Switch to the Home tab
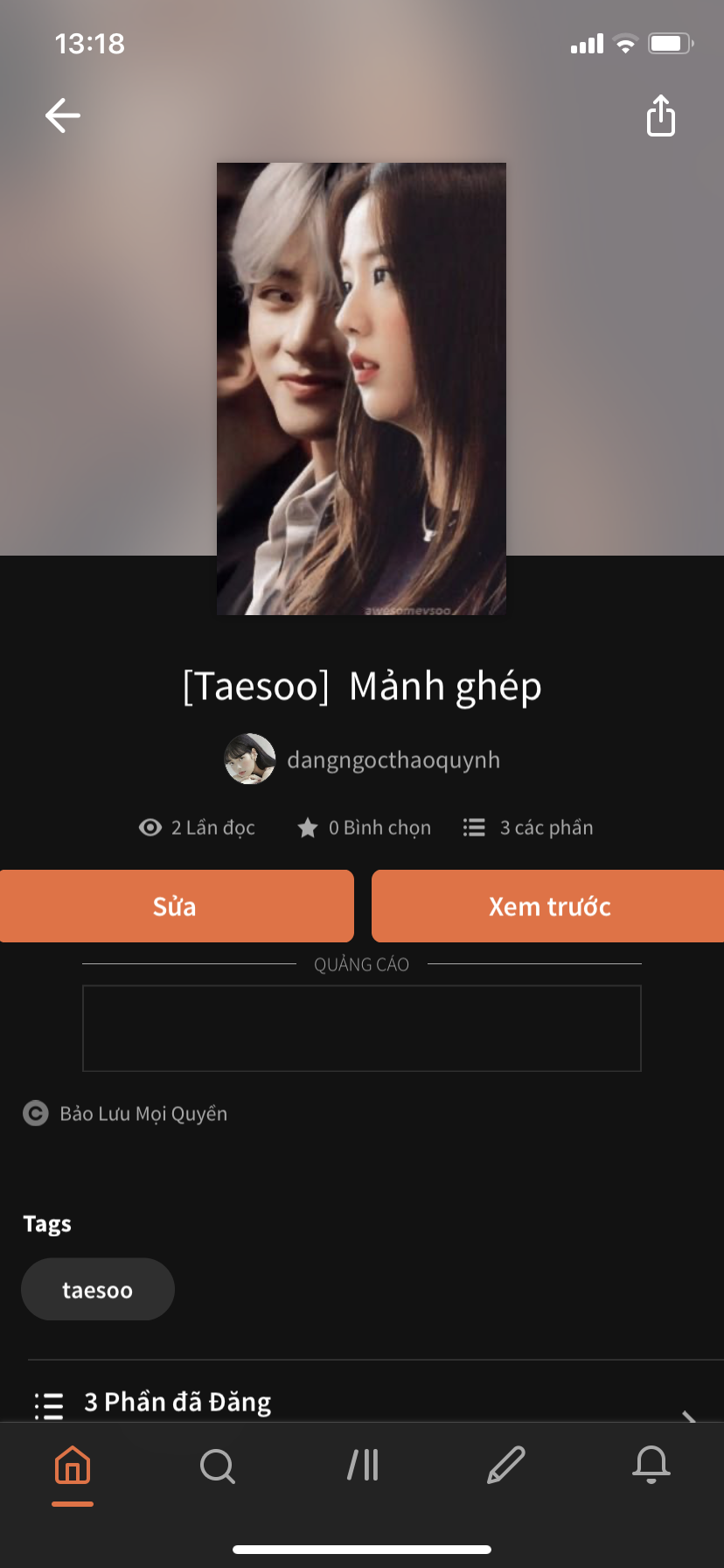 (x=73, y=1466)
